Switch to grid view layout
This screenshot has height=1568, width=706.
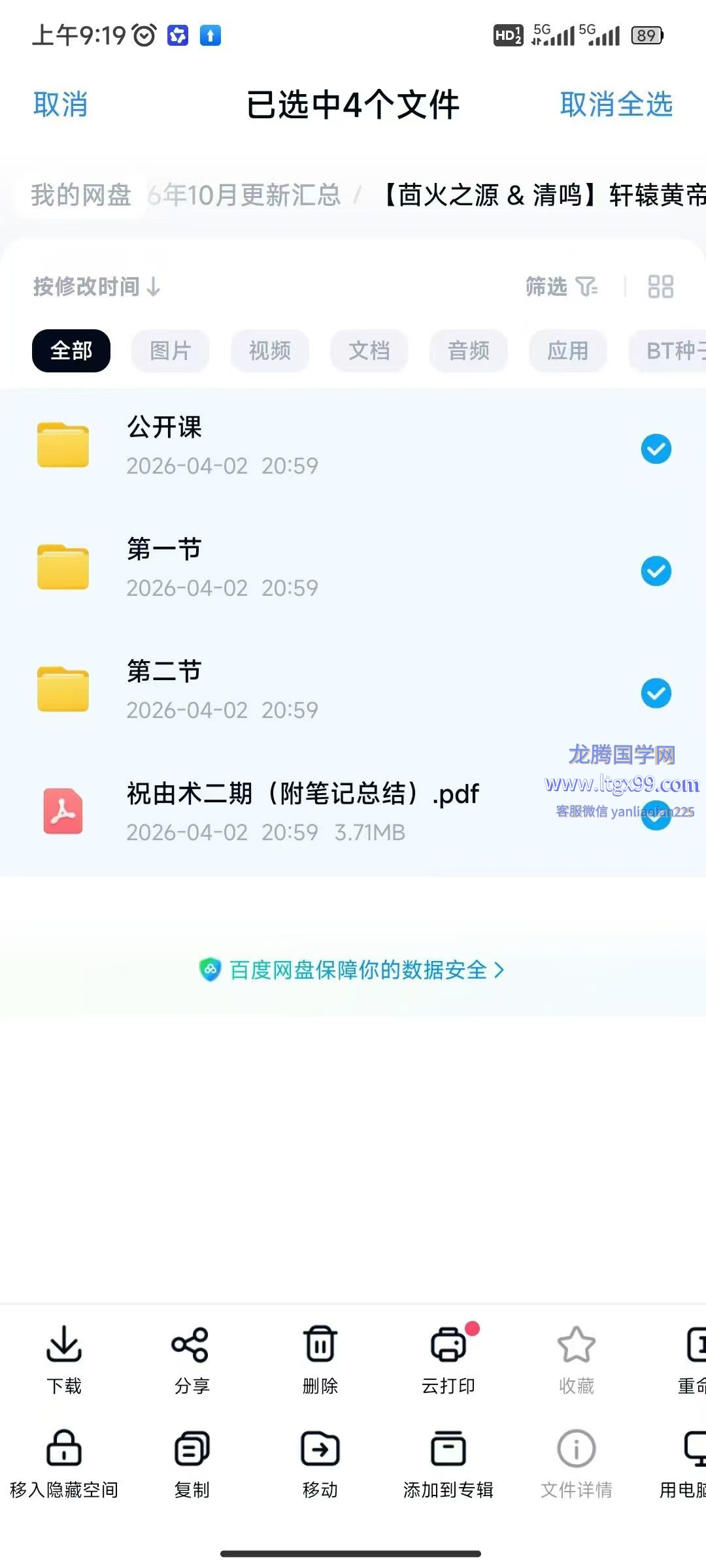[x=660, y=286]
